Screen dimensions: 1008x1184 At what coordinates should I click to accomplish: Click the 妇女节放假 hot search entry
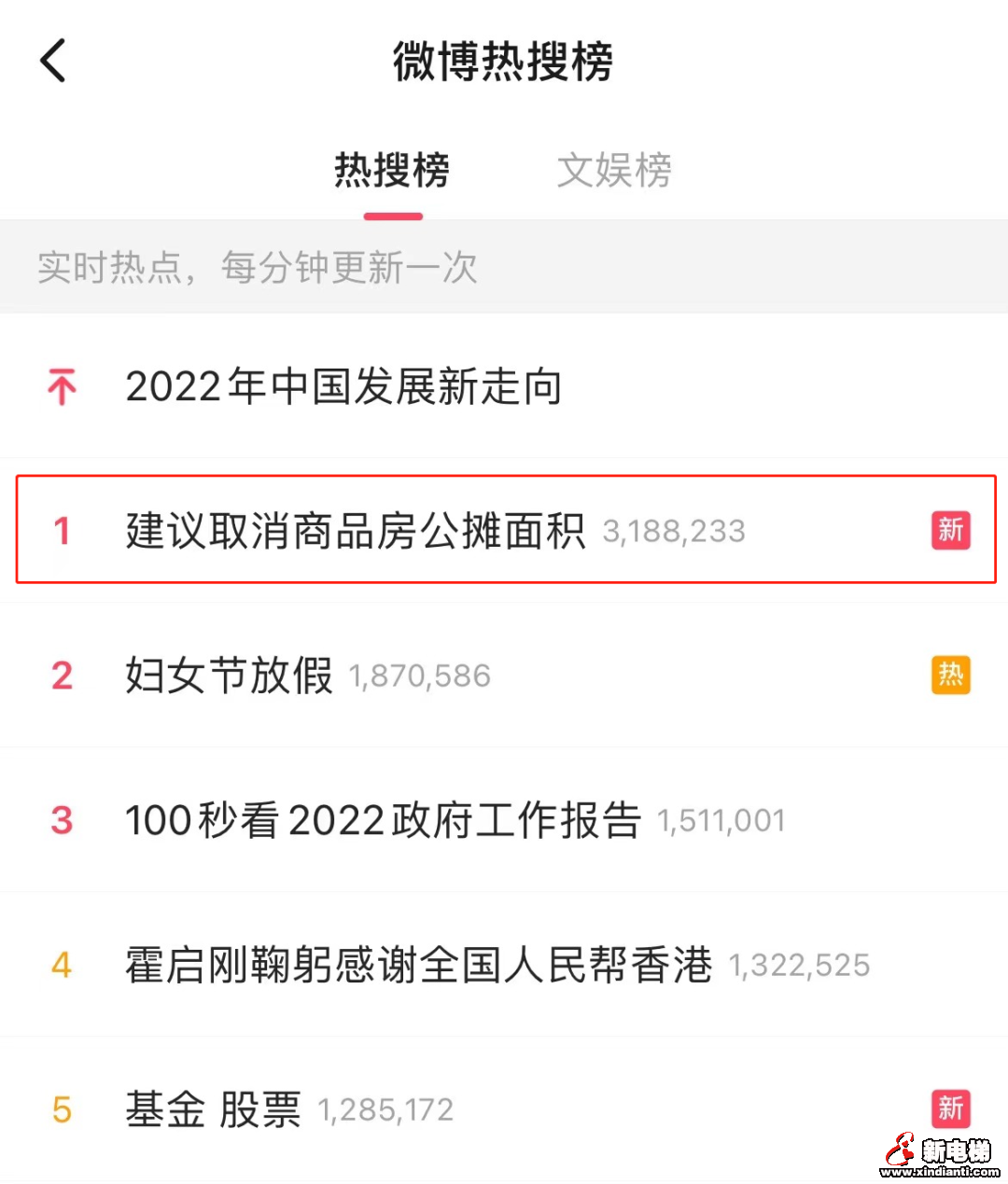(x=230, y=675)
